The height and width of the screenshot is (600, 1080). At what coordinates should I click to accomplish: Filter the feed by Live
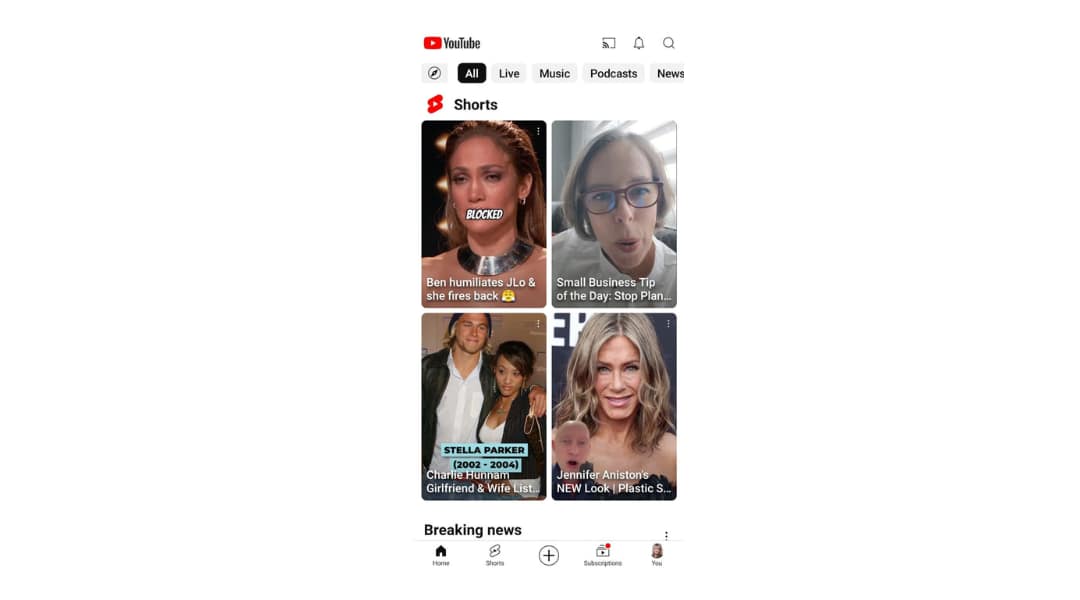coord(509,73)
